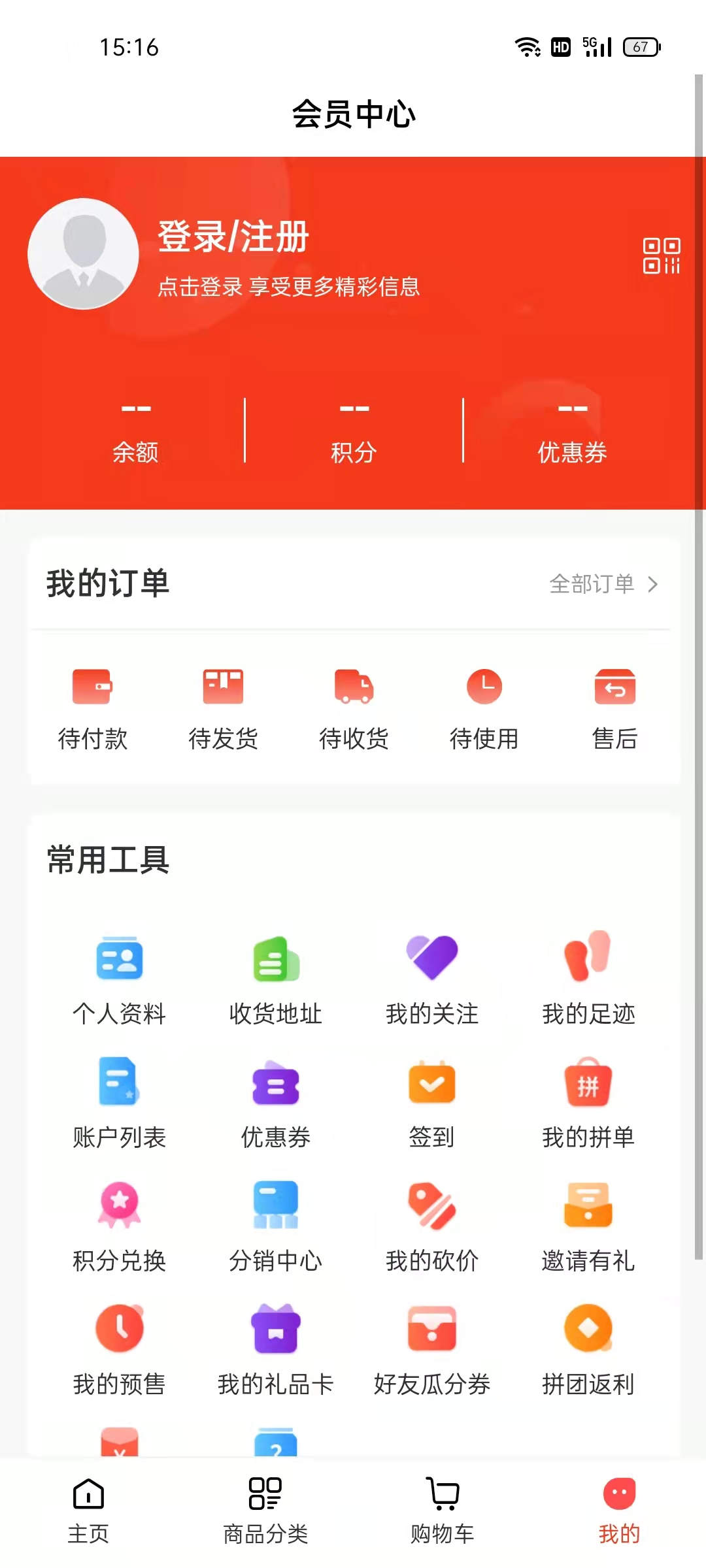Open the 售后 after-sales service section
The height and width of the screenshot is (1568, 706).
coord(615,709)
